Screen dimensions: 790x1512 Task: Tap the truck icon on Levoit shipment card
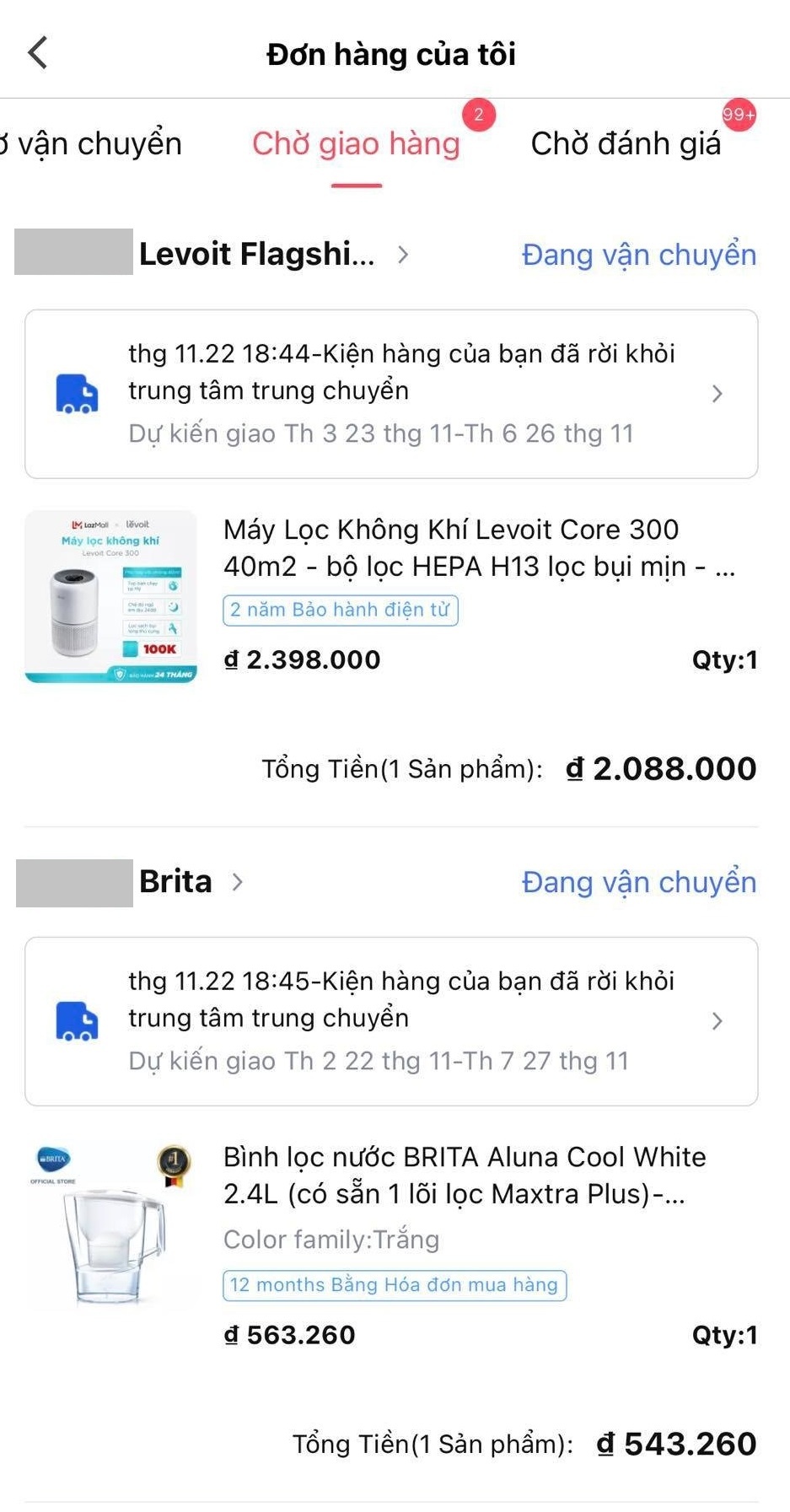(77, 390)
